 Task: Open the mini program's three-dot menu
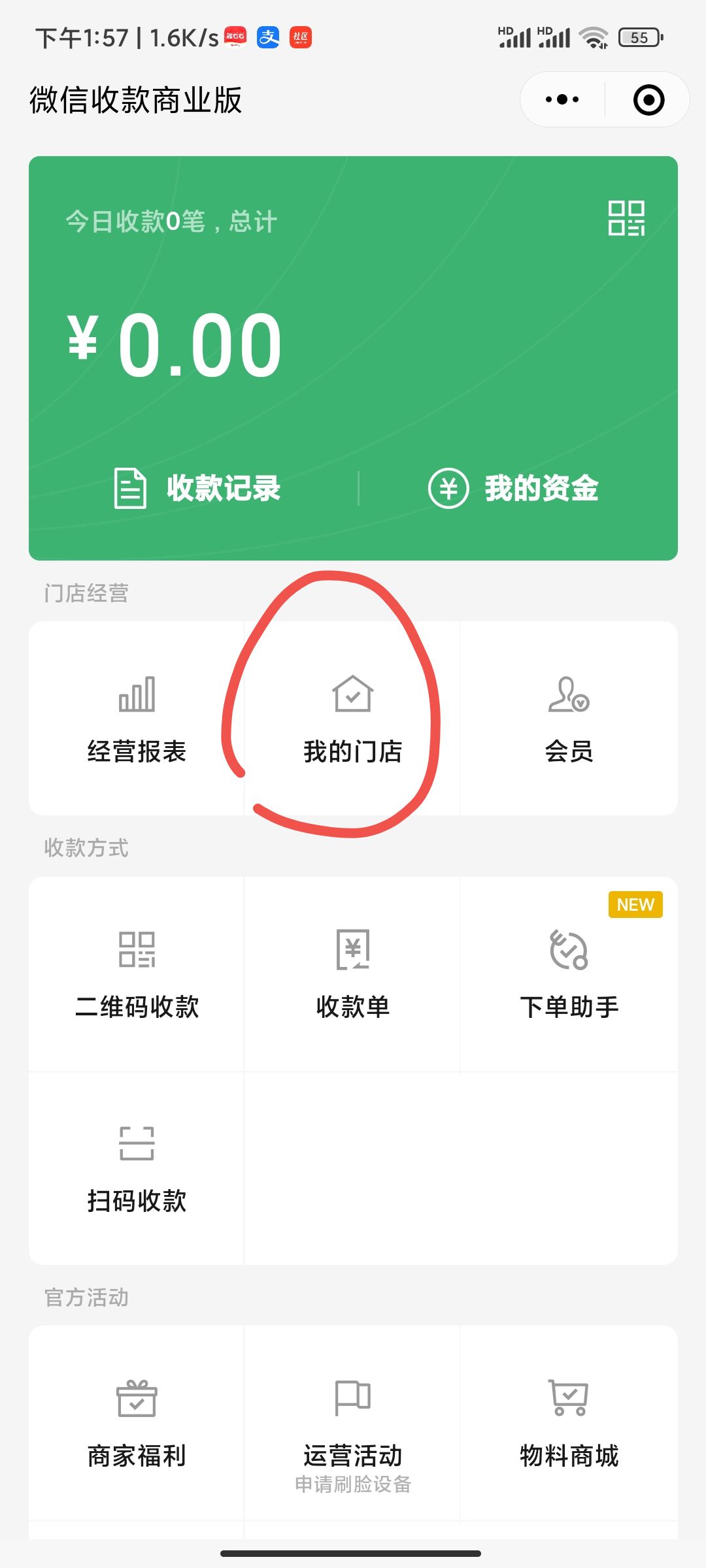(562, 100)
